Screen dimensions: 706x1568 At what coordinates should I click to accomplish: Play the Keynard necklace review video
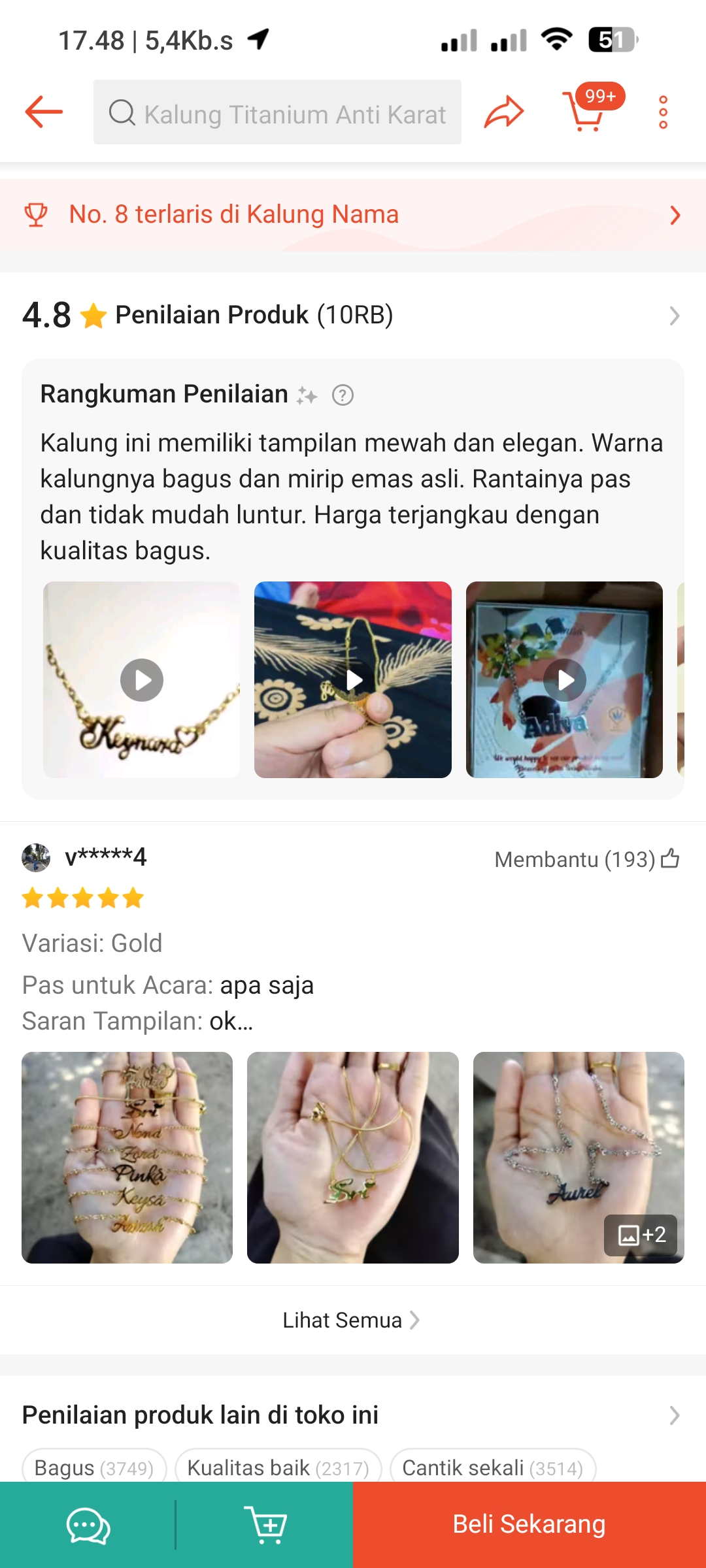[141, 679]
